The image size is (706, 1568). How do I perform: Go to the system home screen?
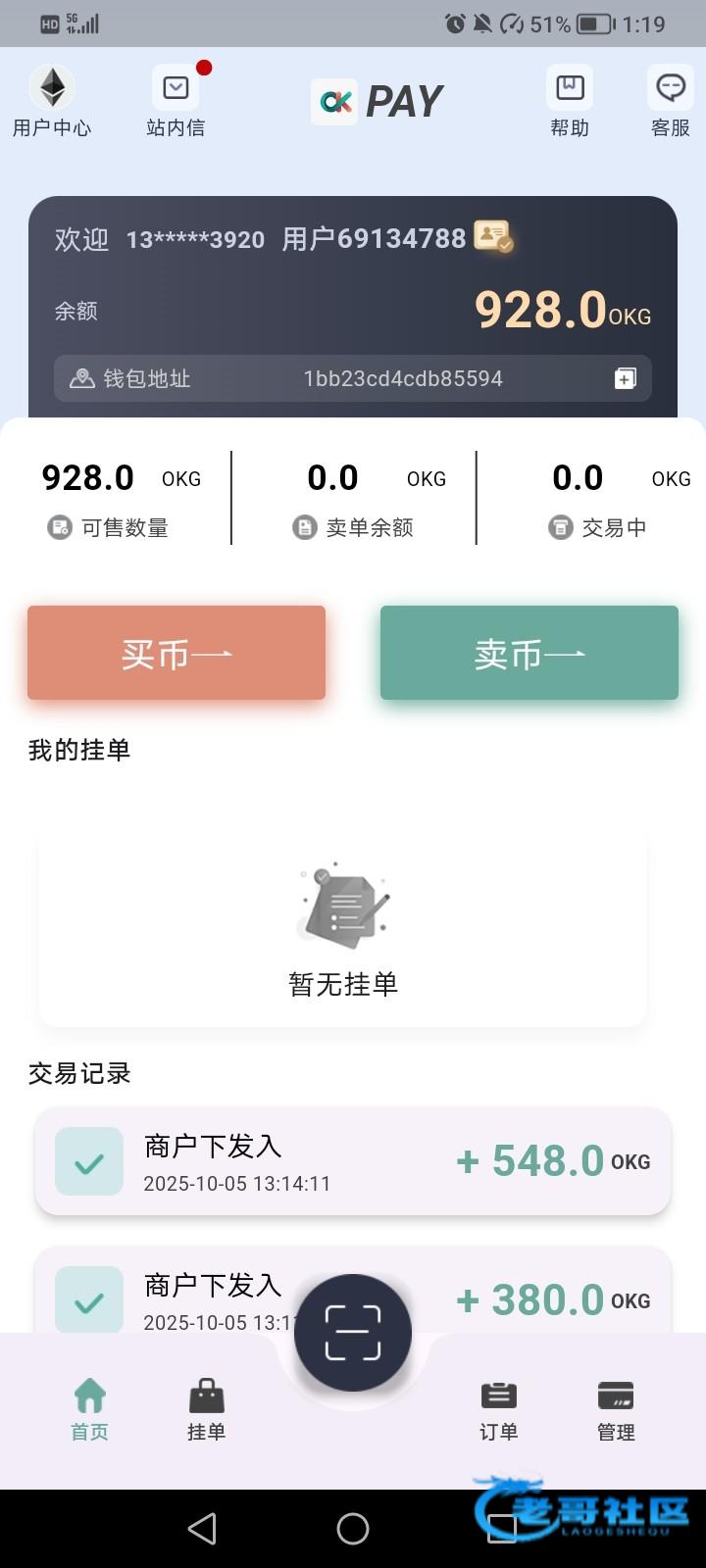(x=353, y=1529)
